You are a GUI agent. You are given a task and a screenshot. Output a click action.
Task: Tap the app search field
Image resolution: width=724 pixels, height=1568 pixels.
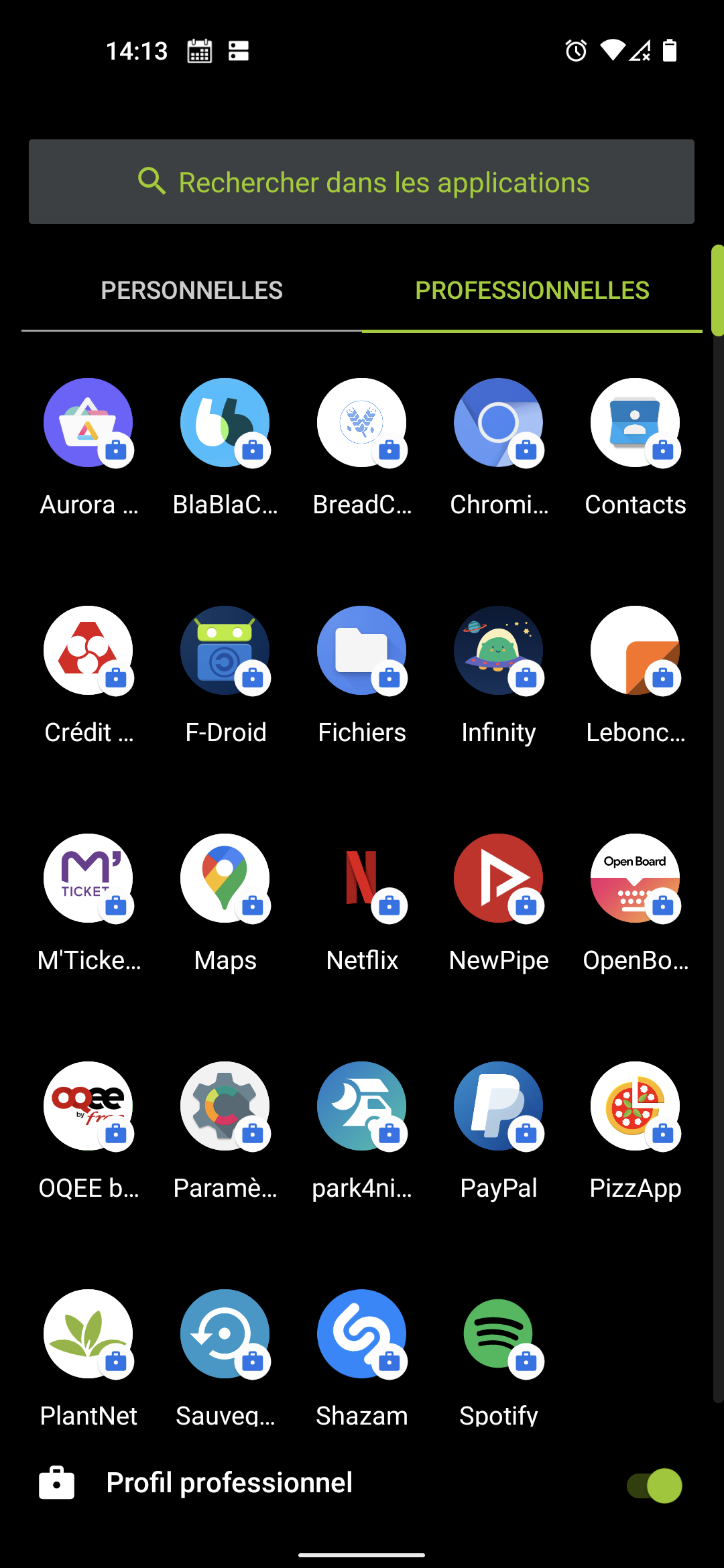point(361,182)
